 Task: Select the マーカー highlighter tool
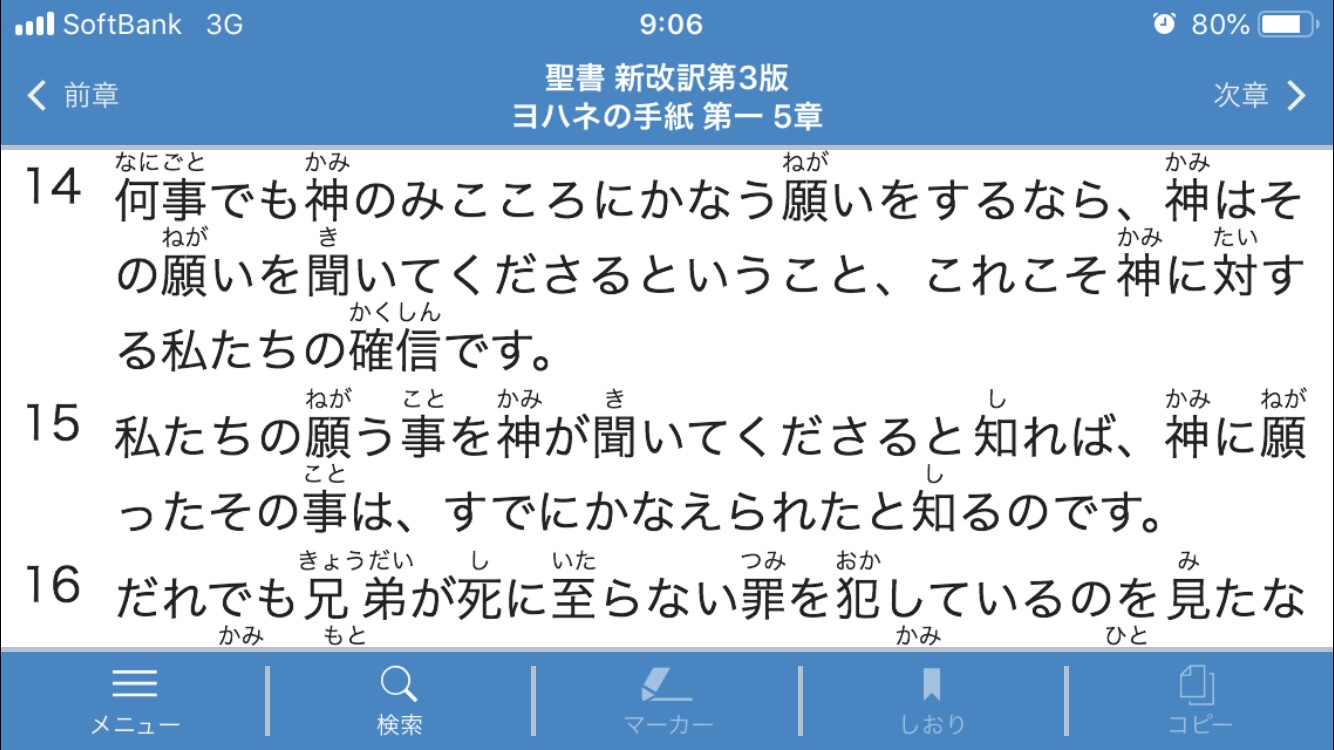(667, 700)
